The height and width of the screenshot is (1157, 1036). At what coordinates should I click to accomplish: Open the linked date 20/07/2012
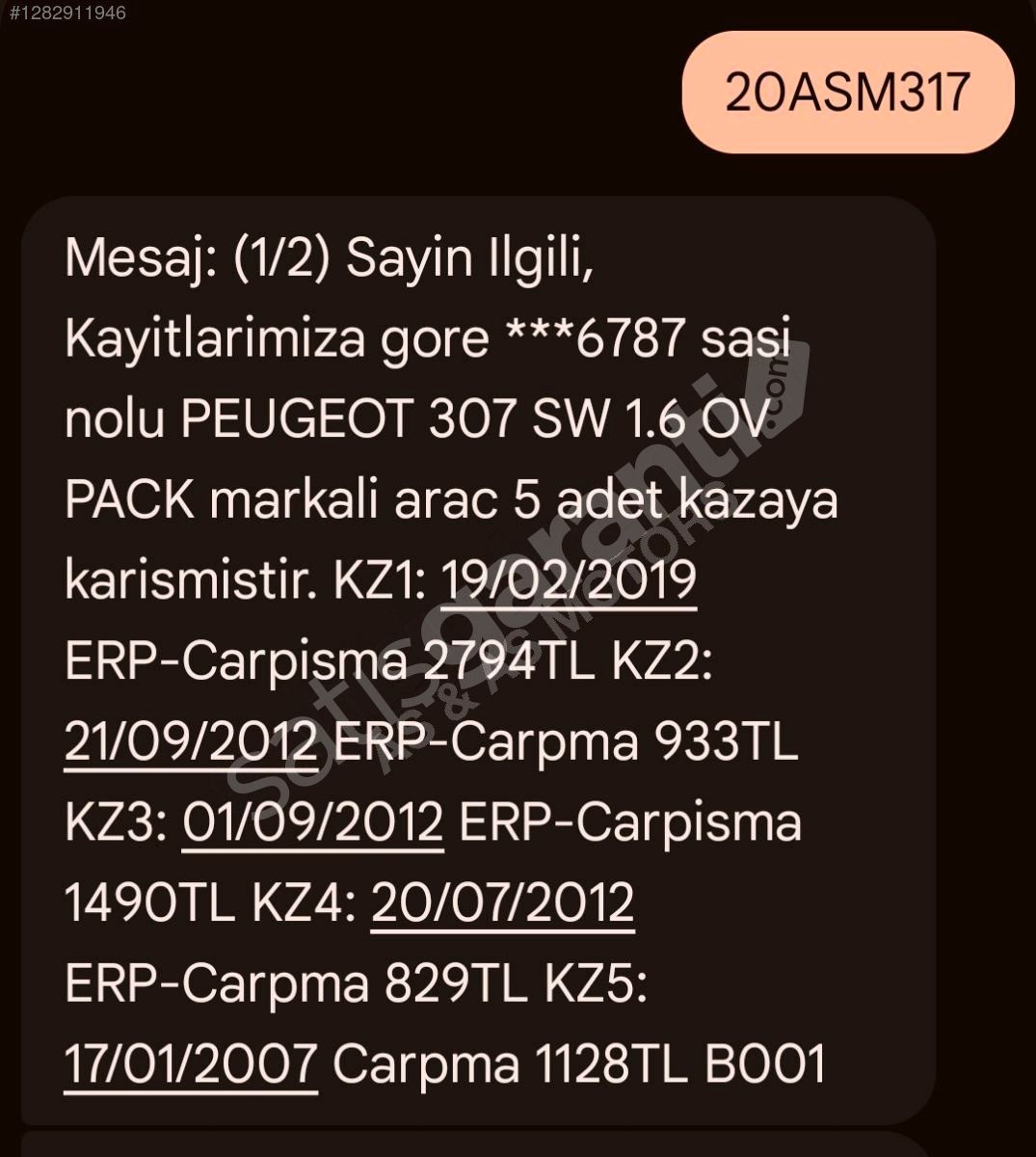click(x=502, y=903)
